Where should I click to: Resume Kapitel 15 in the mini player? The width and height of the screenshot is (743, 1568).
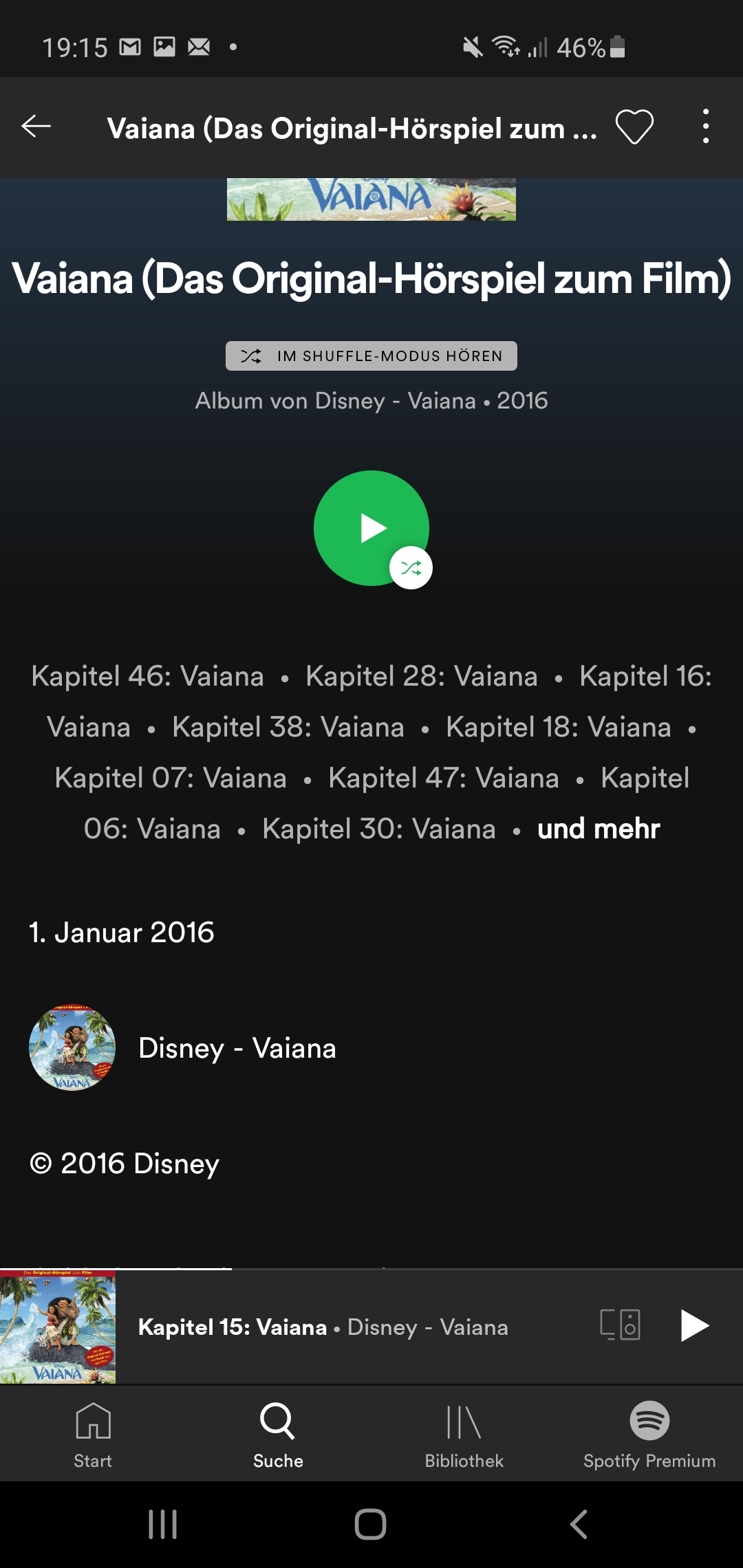click(x=694, y=1325)
